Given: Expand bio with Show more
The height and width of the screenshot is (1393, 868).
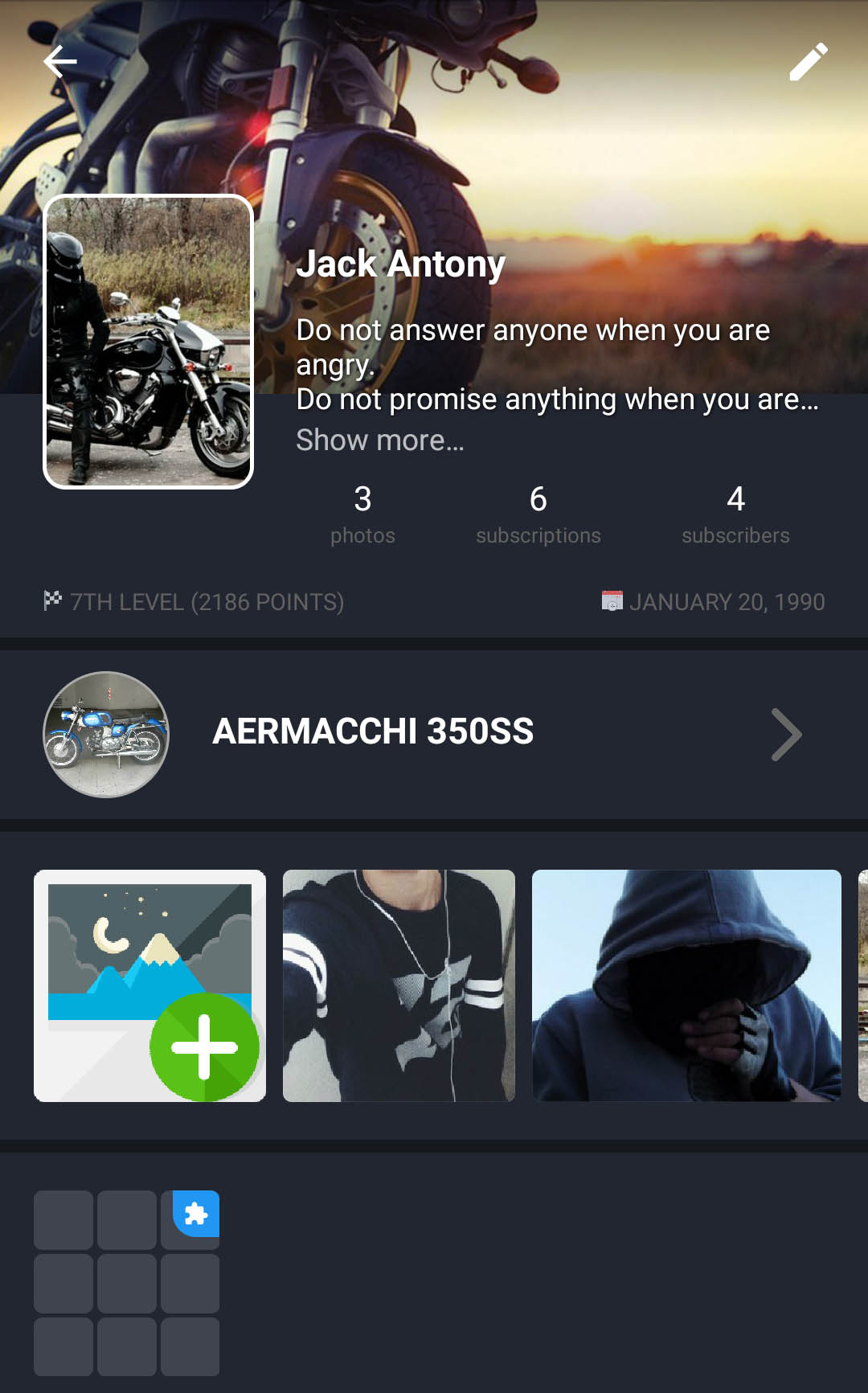Looking at the screenshot, I should point(380,440).
